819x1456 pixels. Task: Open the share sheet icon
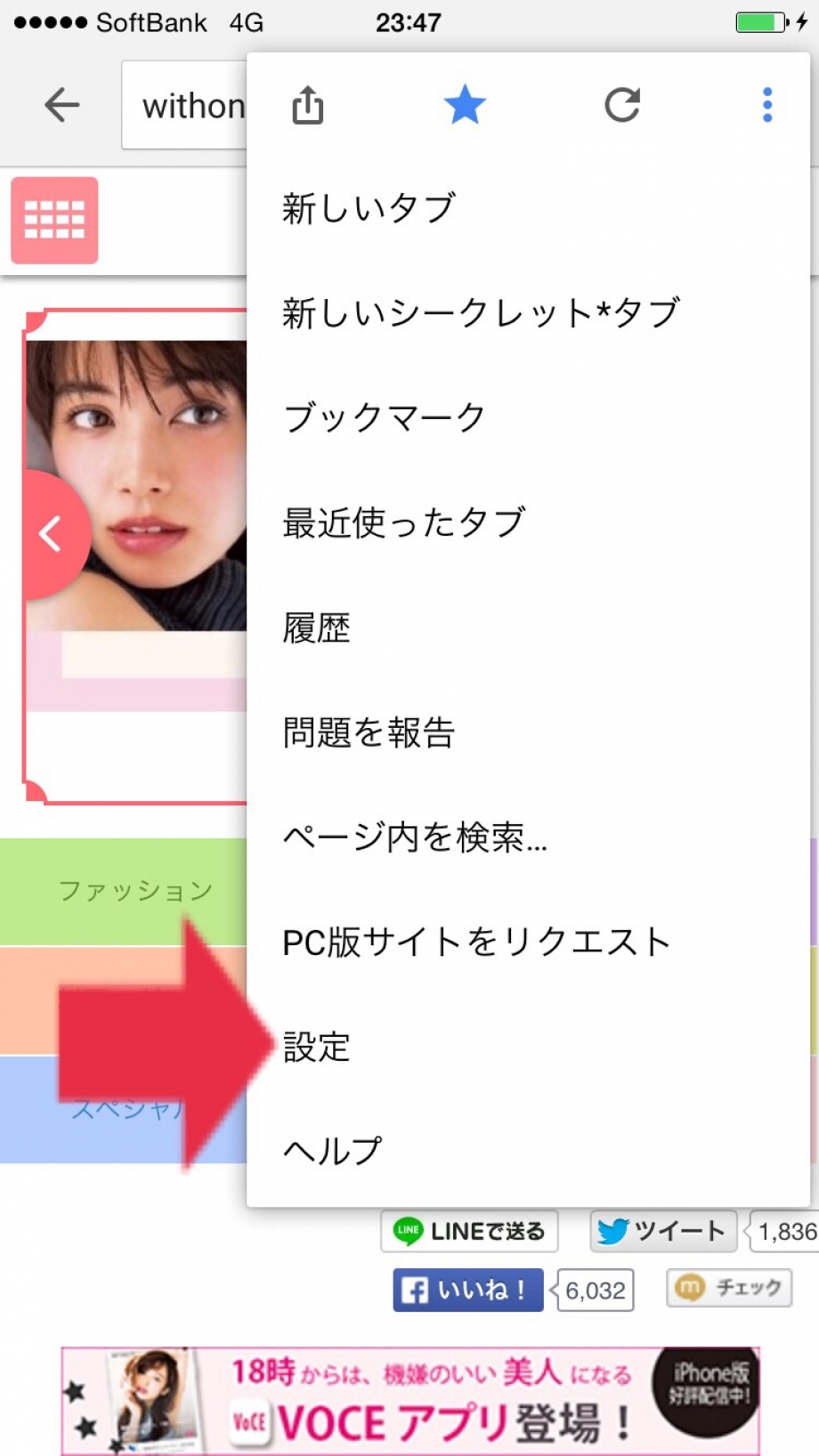tap(308, 105)
